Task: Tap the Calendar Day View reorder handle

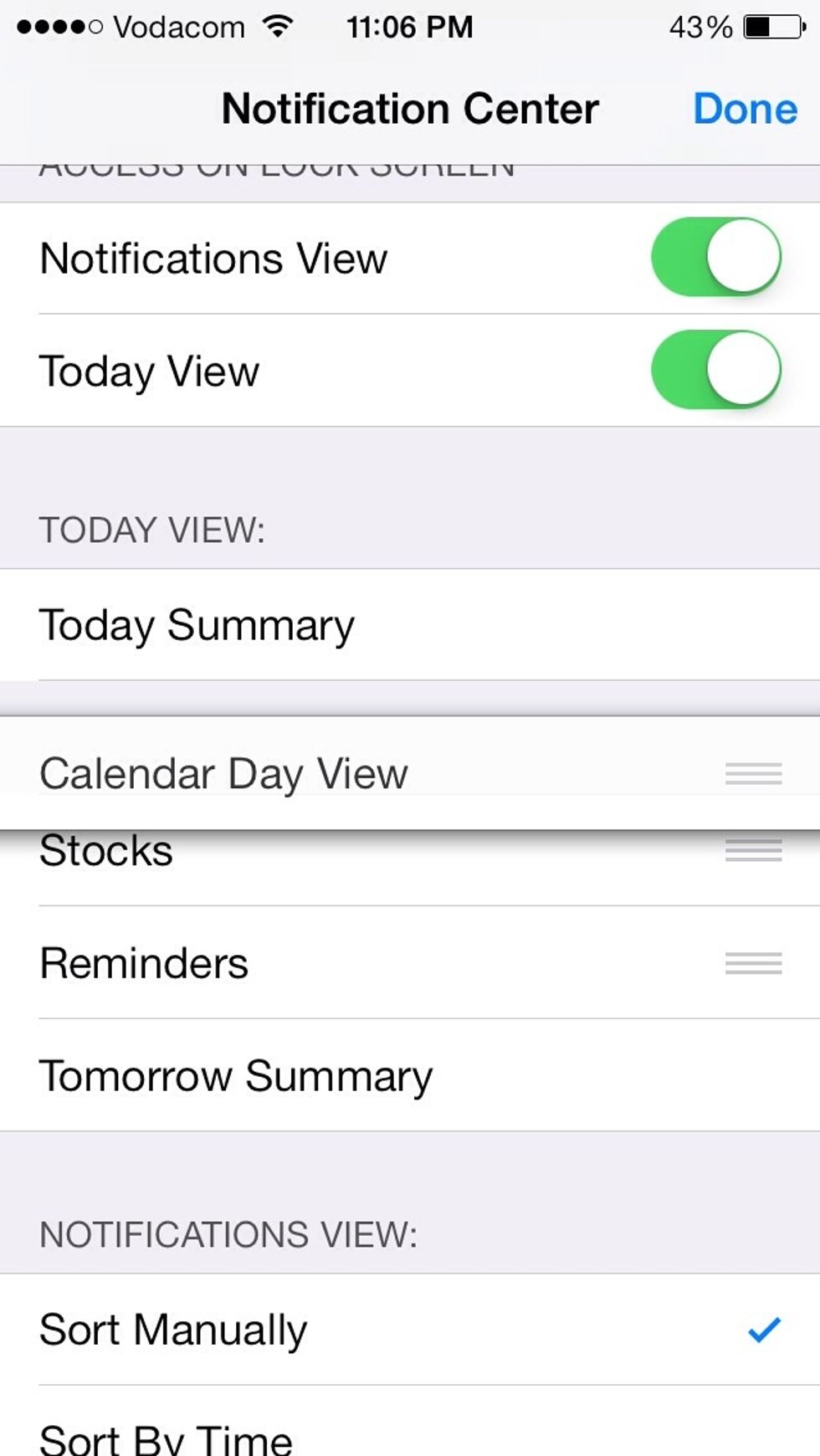Action: (753, 773)
